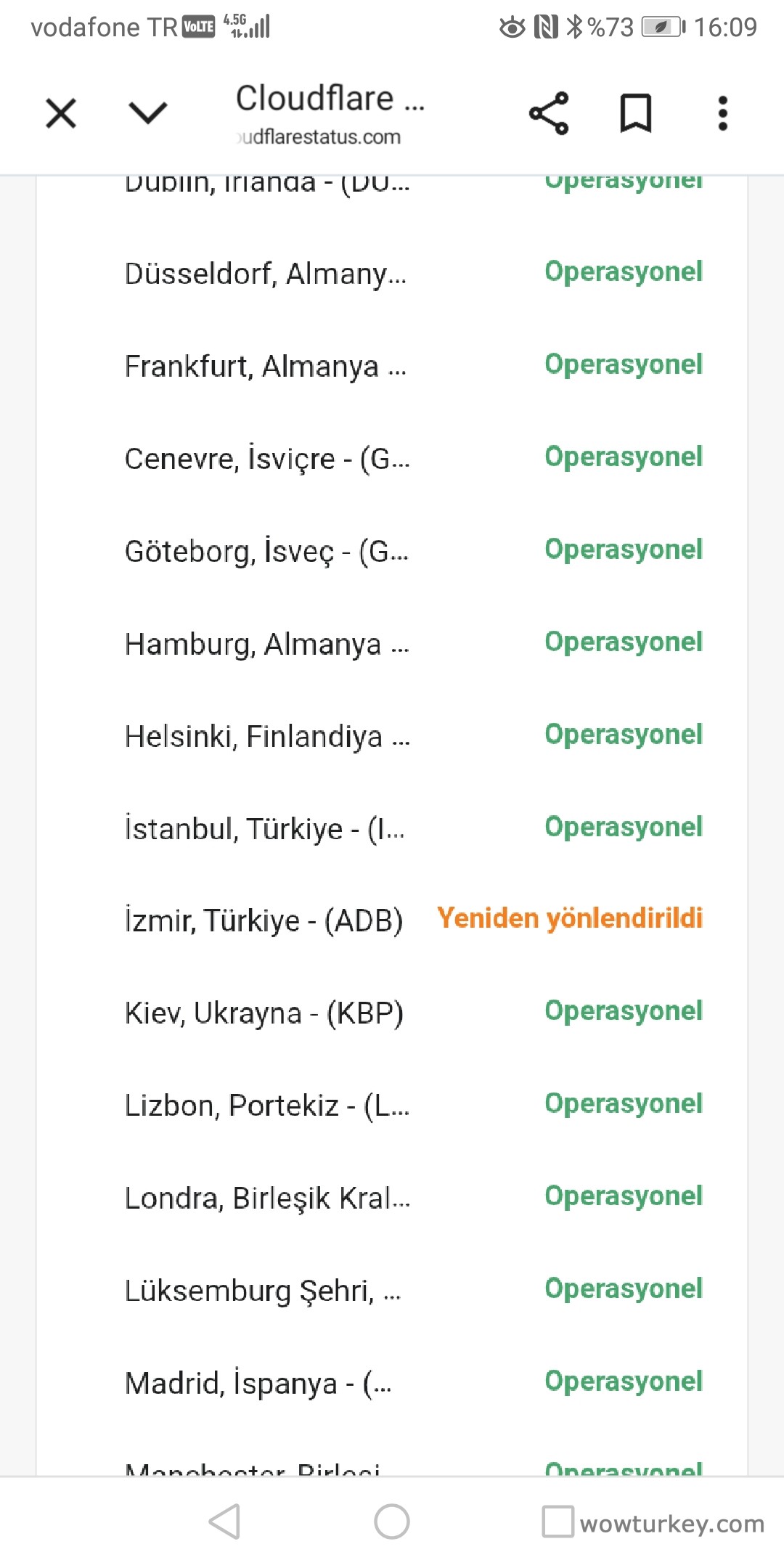Share the Cloudflare status page
This screenshot has height=1568, width=784.
pyautogui.click(x=549, y=113)
